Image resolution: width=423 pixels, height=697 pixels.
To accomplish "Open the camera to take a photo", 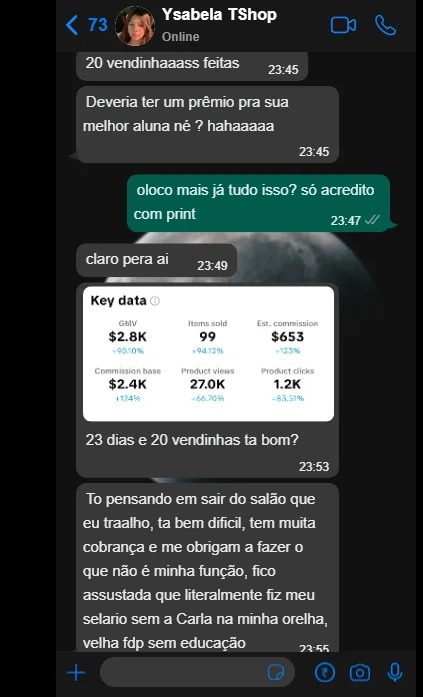I will [x=359, y=673].
